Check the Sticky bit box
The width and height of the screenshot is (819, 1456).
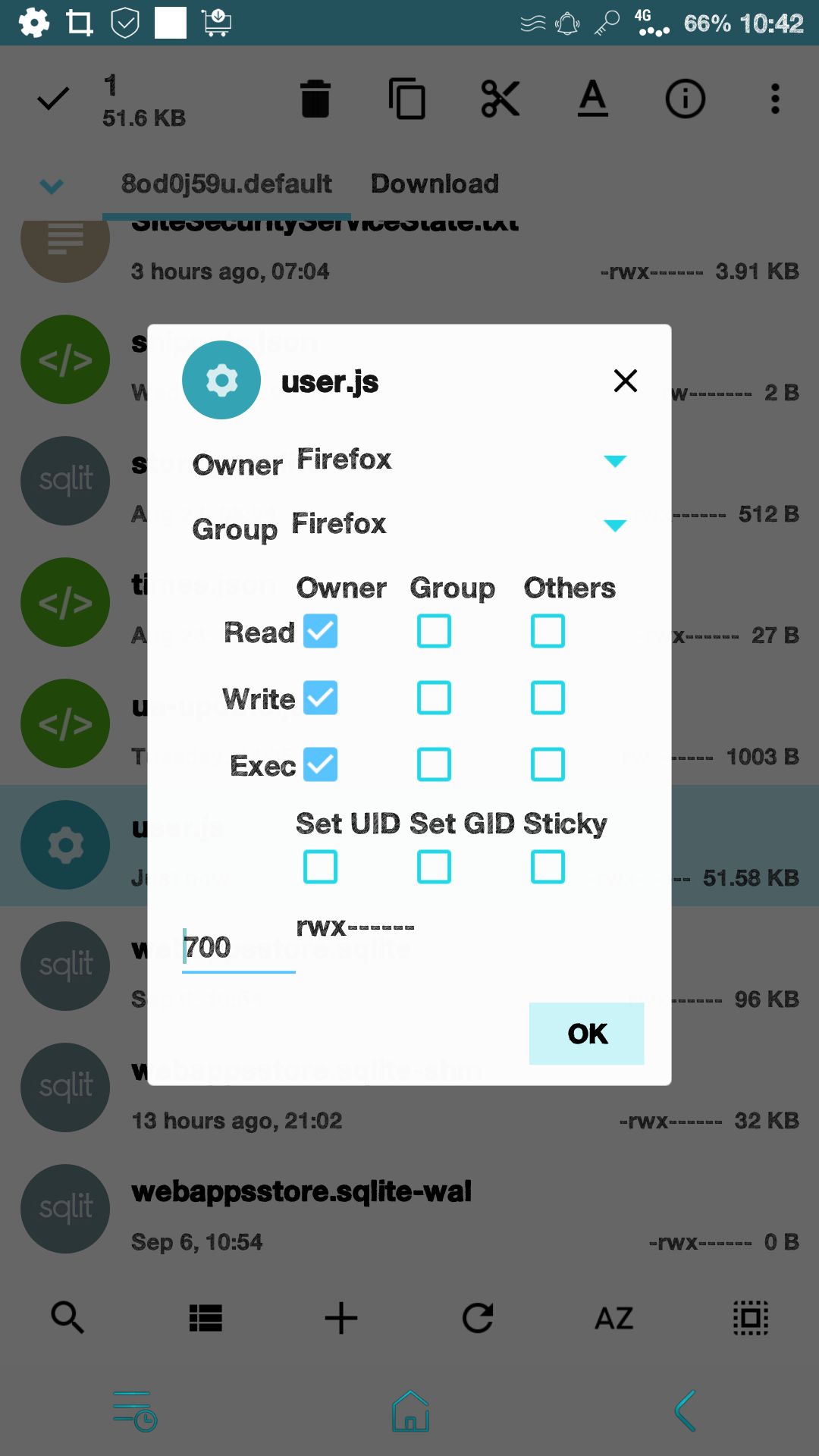point(548,866)
